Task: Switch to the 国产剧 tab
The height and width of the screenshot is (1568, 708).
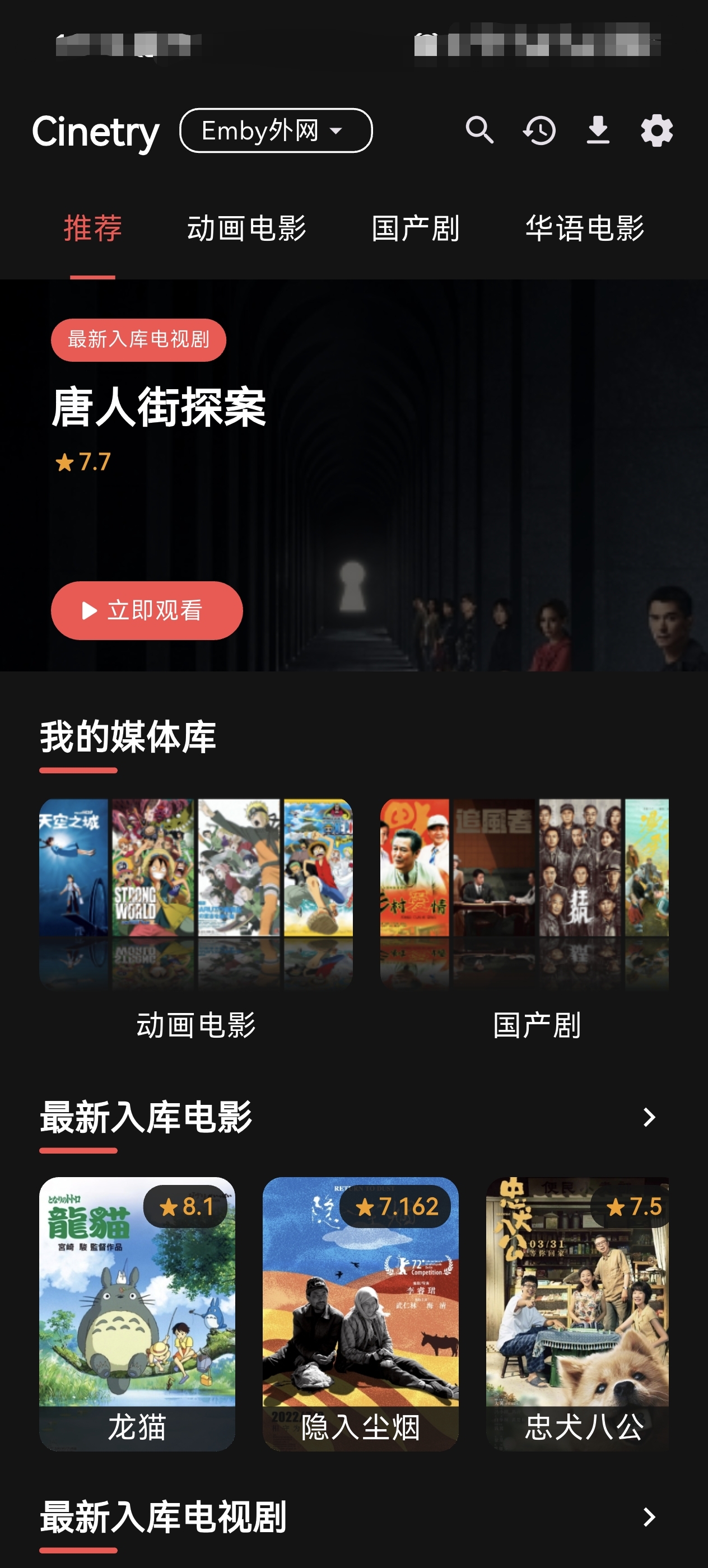Action: tap(415, 229)
